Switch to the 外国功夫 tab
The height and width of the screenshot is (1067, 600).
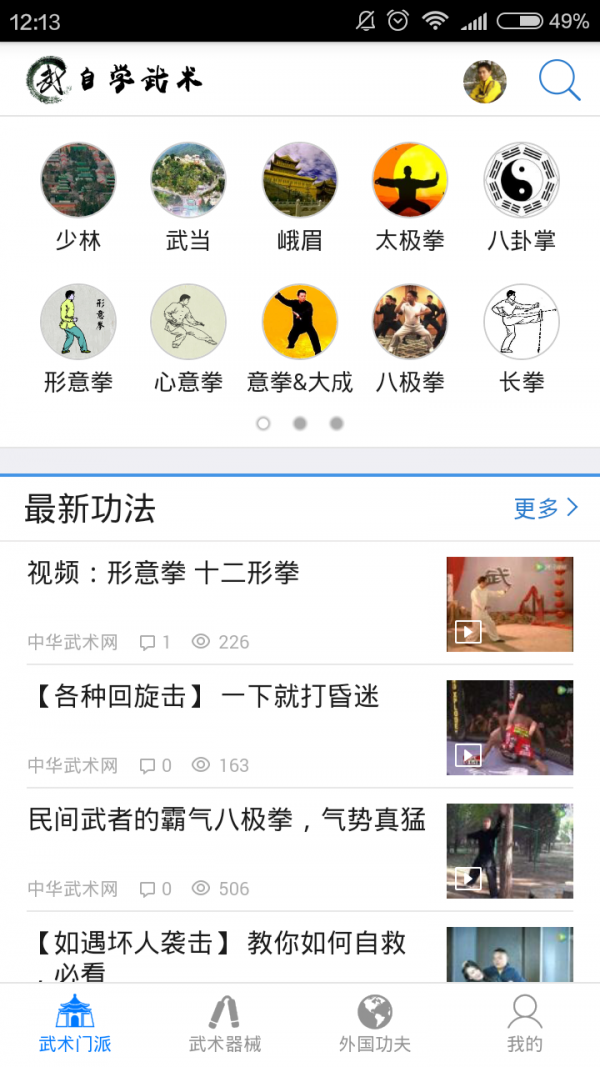coord(375,1025)
